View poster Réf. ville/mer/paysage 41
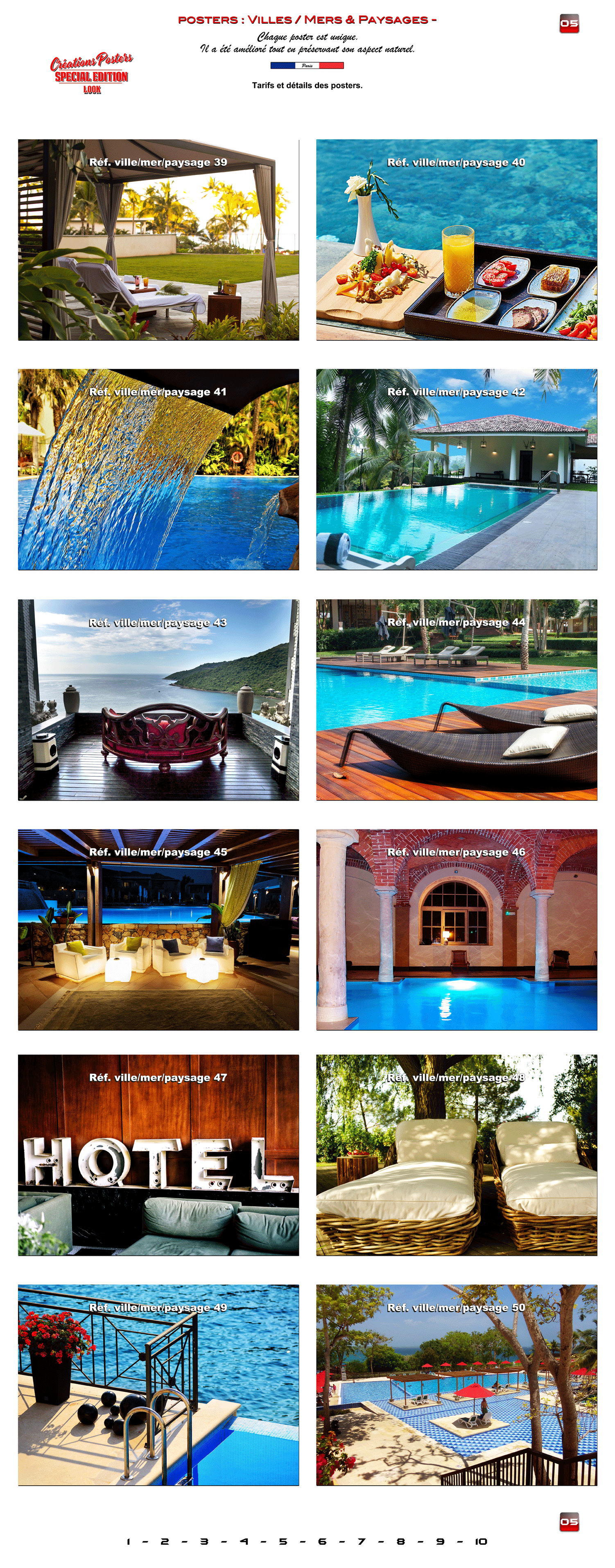 click(158, 469)
